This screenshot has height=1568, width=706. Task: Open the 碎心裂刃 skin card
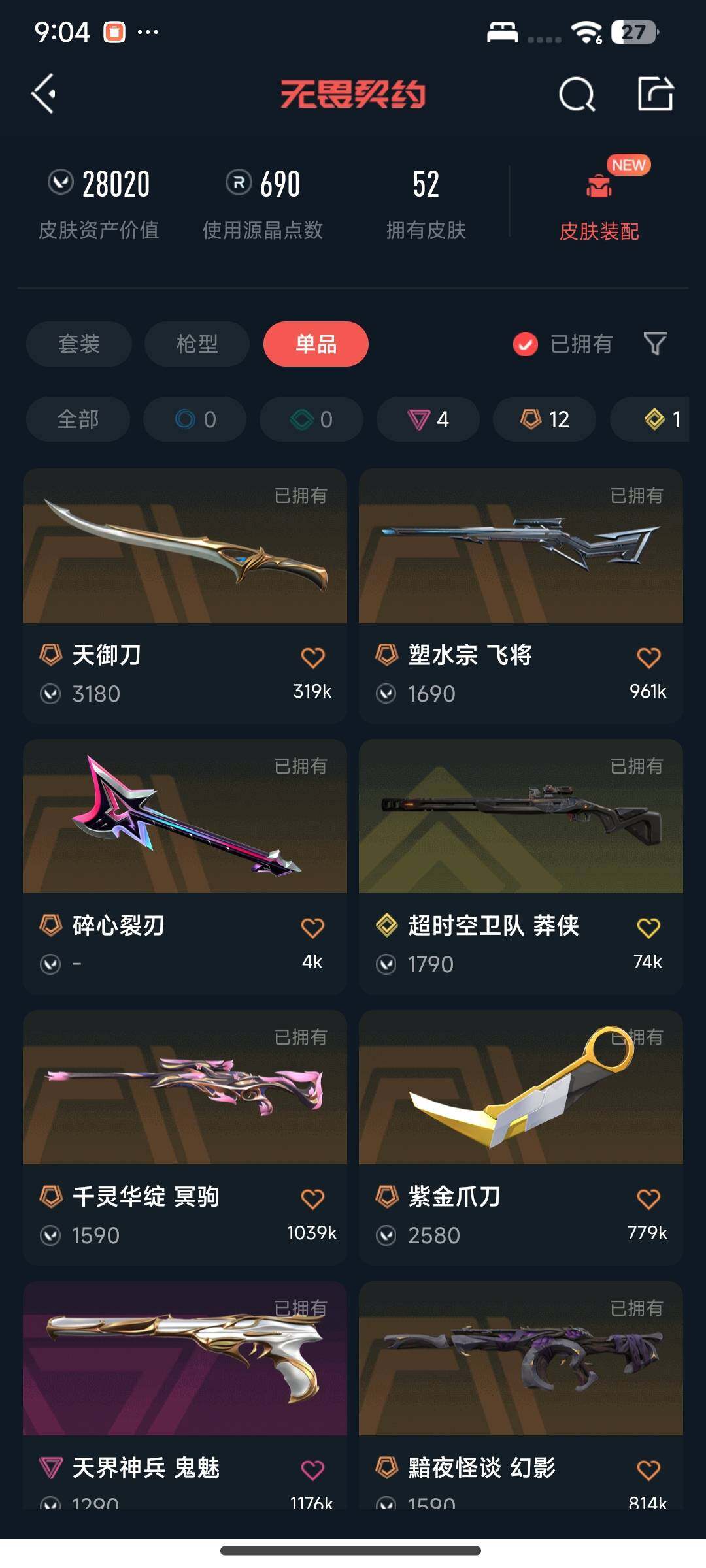tap(185, 866)
